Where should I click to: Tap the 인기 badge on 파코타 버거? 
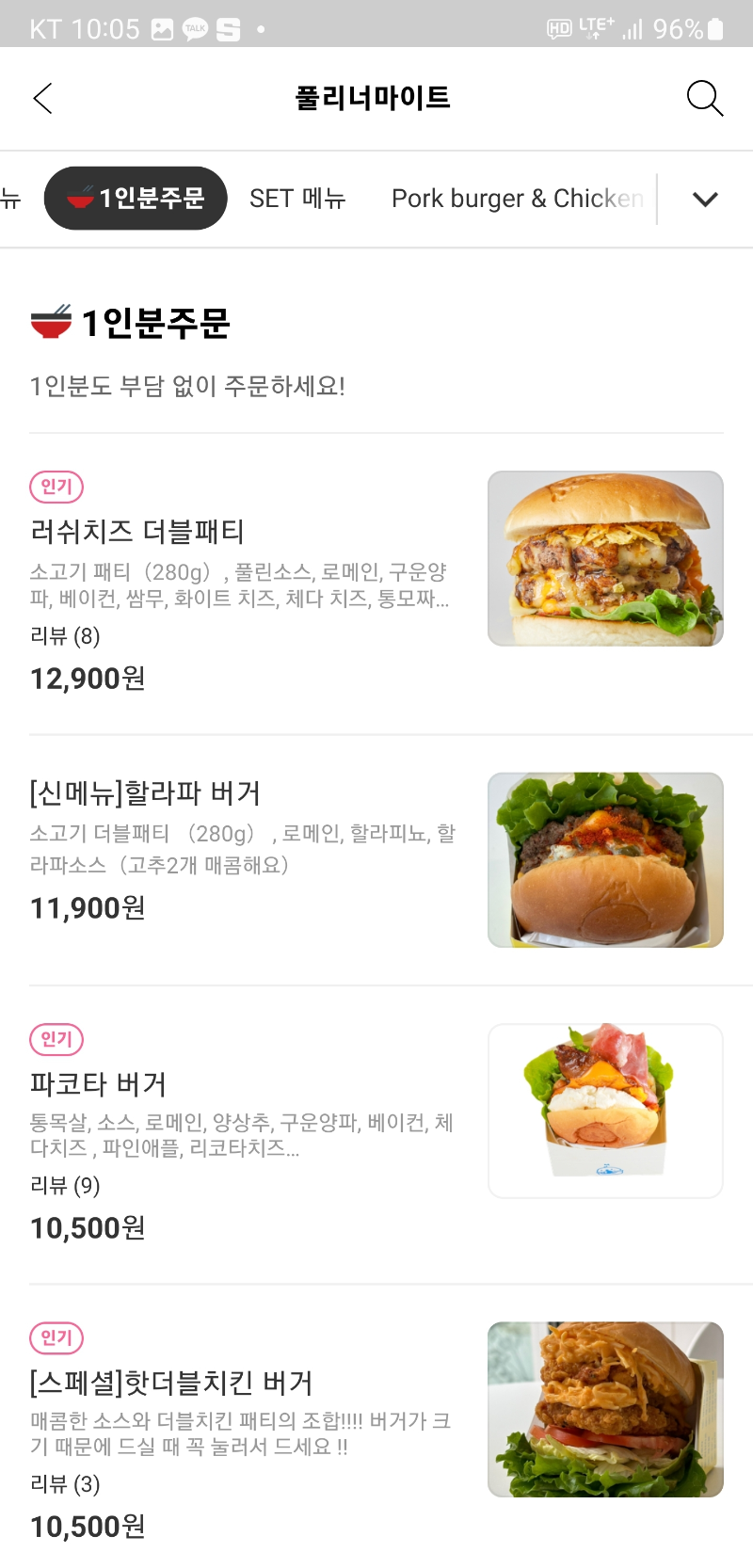click(56, 1039)
